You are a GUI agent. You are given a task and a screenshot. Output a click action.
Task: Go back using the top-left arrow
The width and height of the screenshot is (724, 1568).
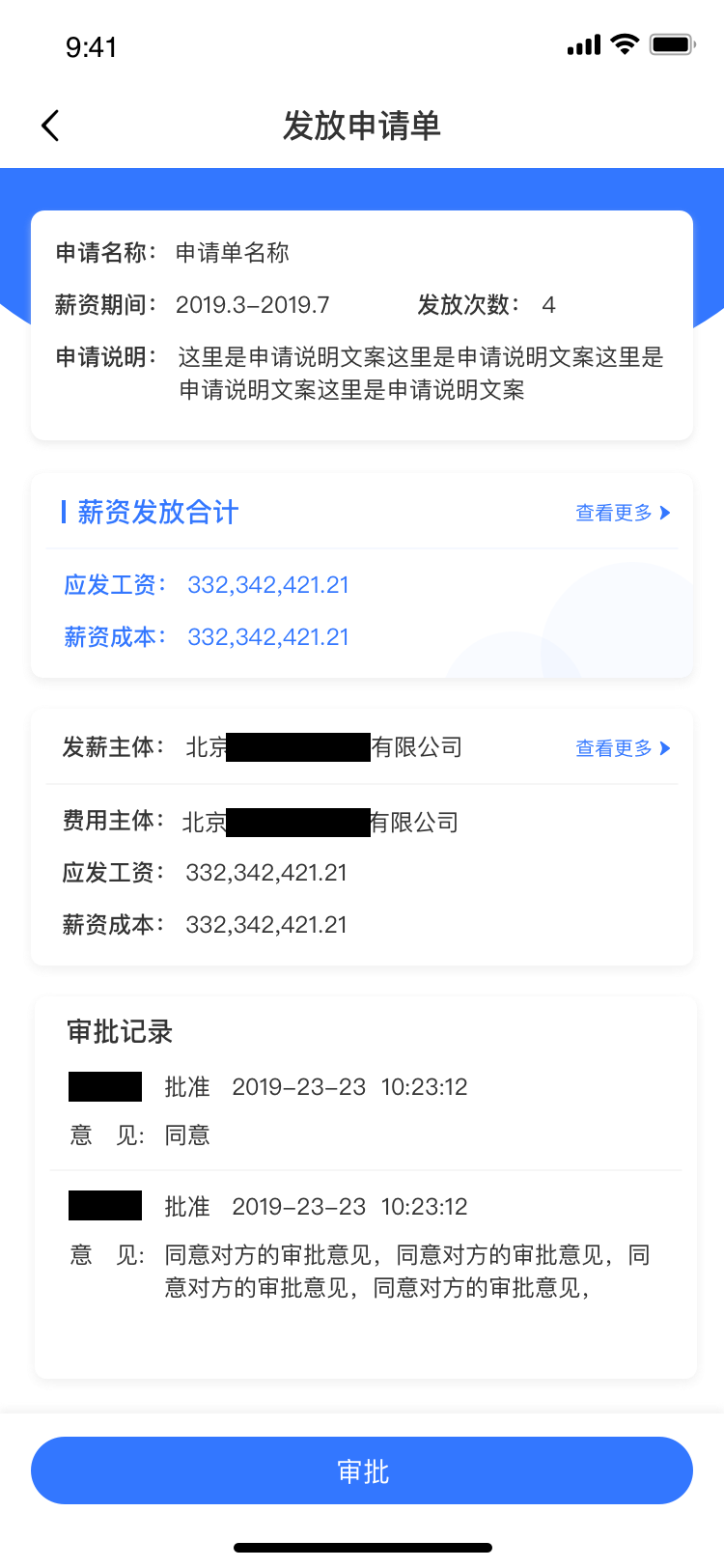click(x=51, y=126)
